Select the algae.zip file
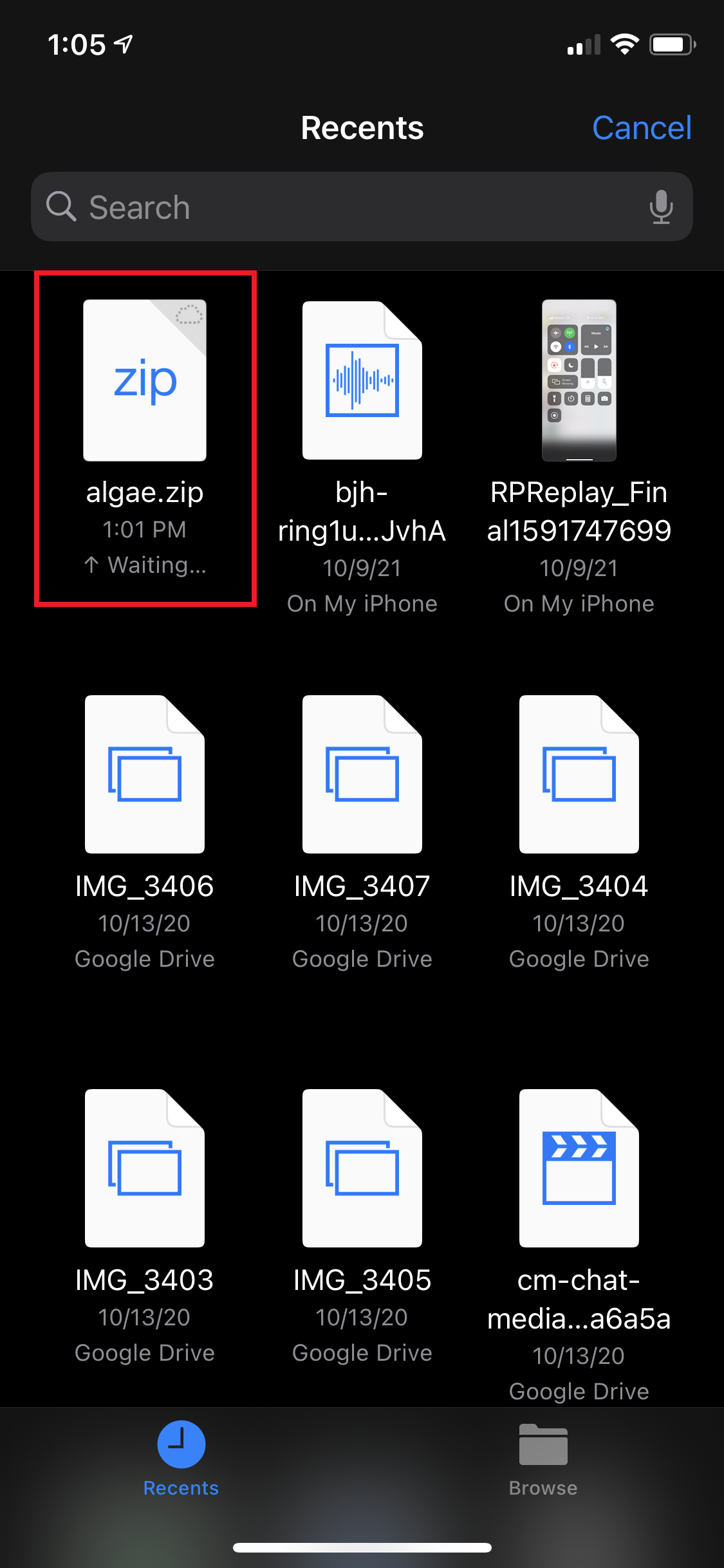724x1568 pixels. coord(145,381)
